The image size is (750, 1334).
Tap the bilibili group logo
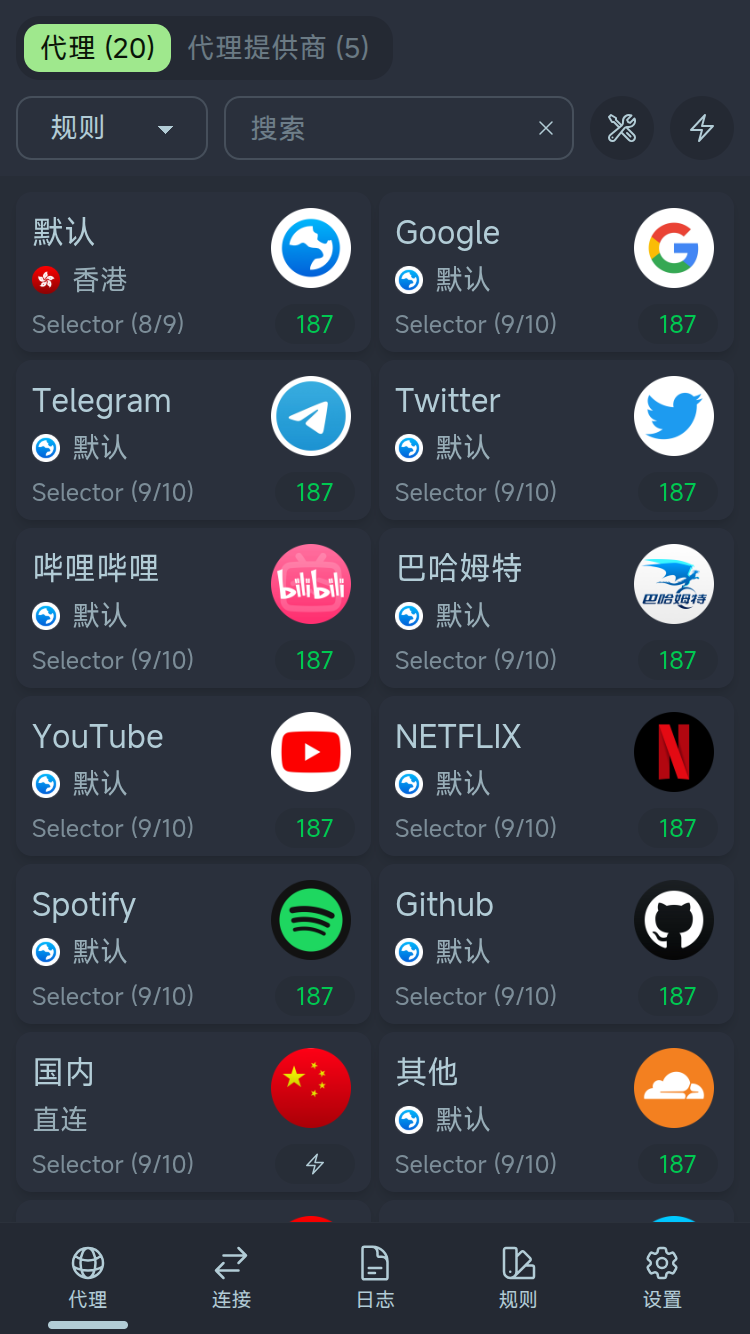311,584
